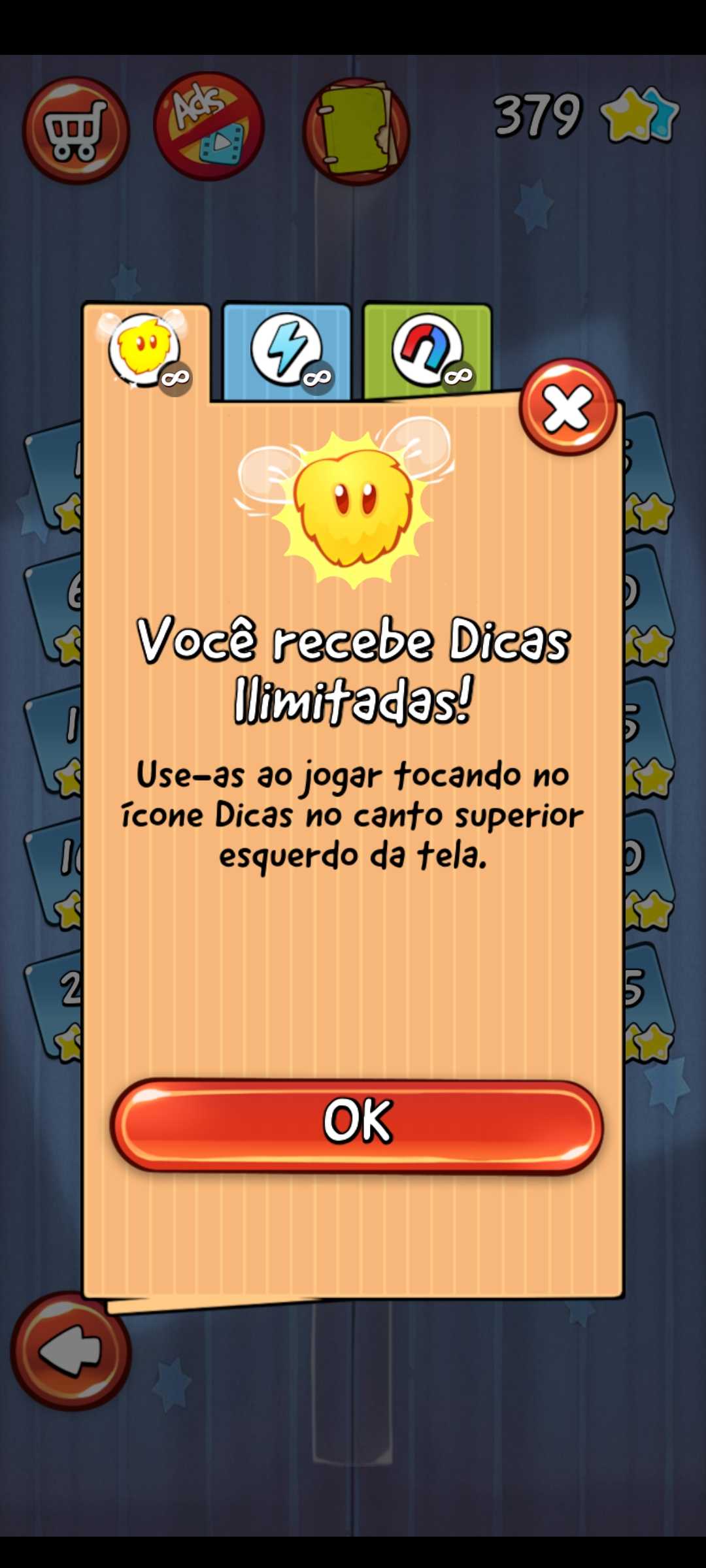Switch to the magnet power-up tab
Image resolution: width=706 pixels, height=1568 pixels.
428,351
